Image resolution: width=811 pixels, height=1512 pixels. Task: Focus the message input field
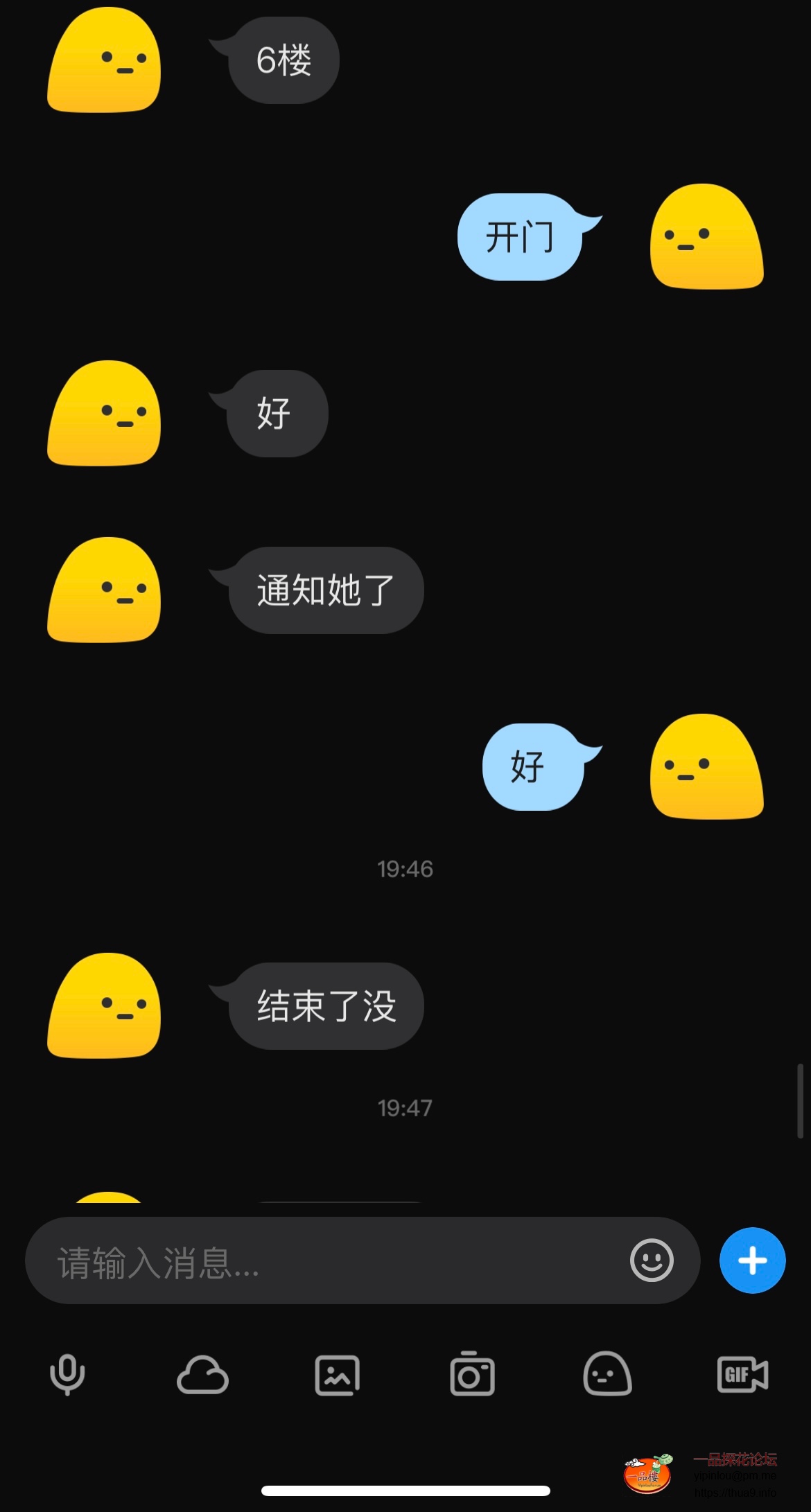point(333,1261)
